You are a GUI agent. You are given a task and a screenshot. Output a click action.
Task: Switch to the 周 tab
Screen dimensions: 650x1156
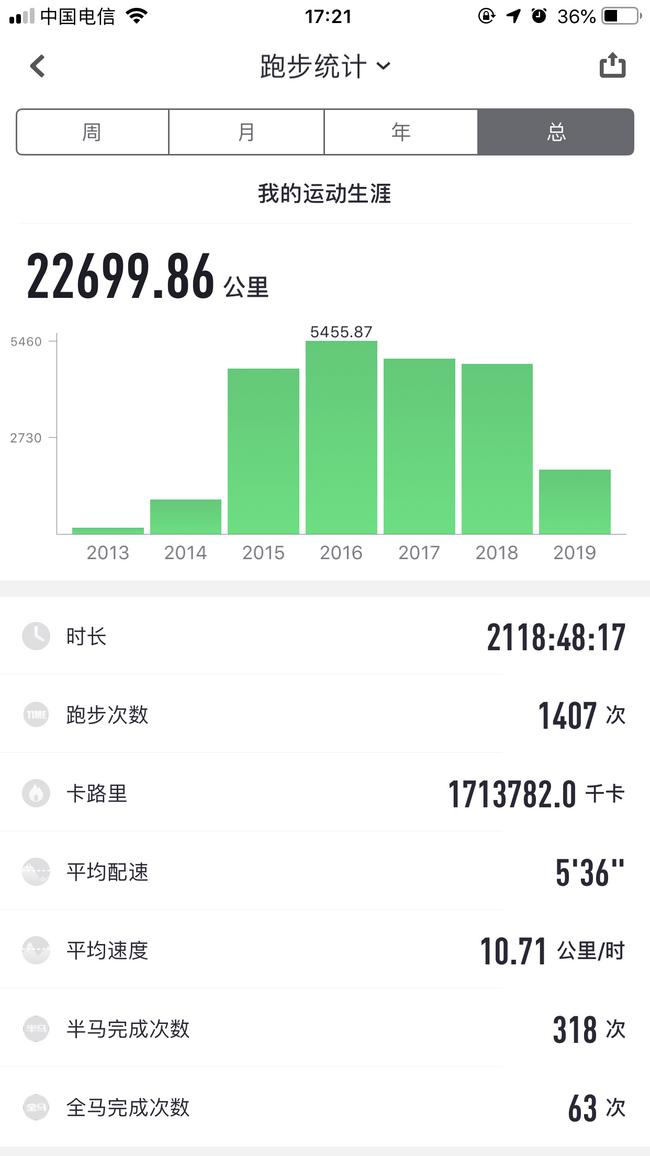point(92,132)
